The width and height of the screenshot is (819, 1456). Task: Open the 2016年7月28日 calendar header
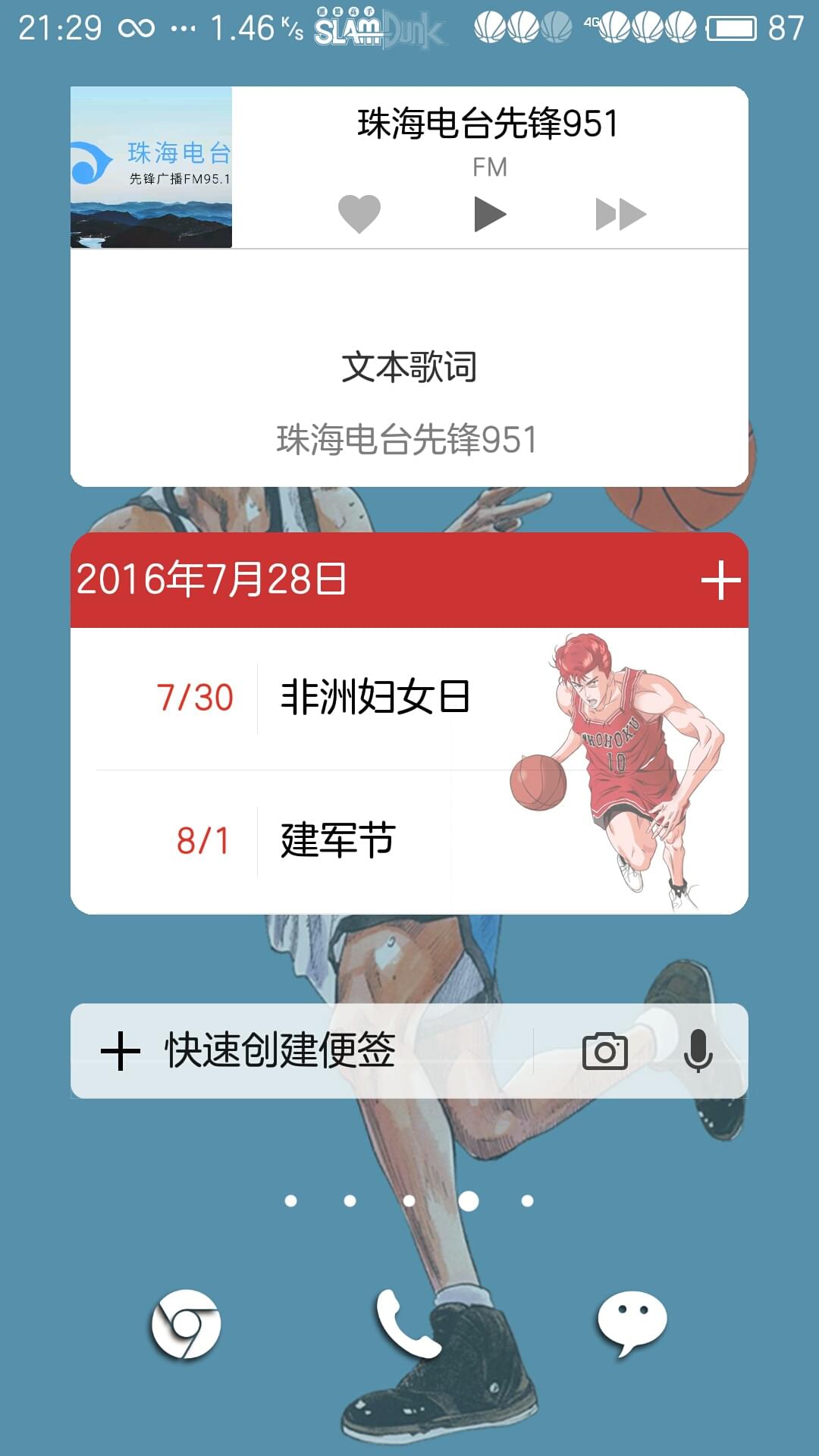212,579
